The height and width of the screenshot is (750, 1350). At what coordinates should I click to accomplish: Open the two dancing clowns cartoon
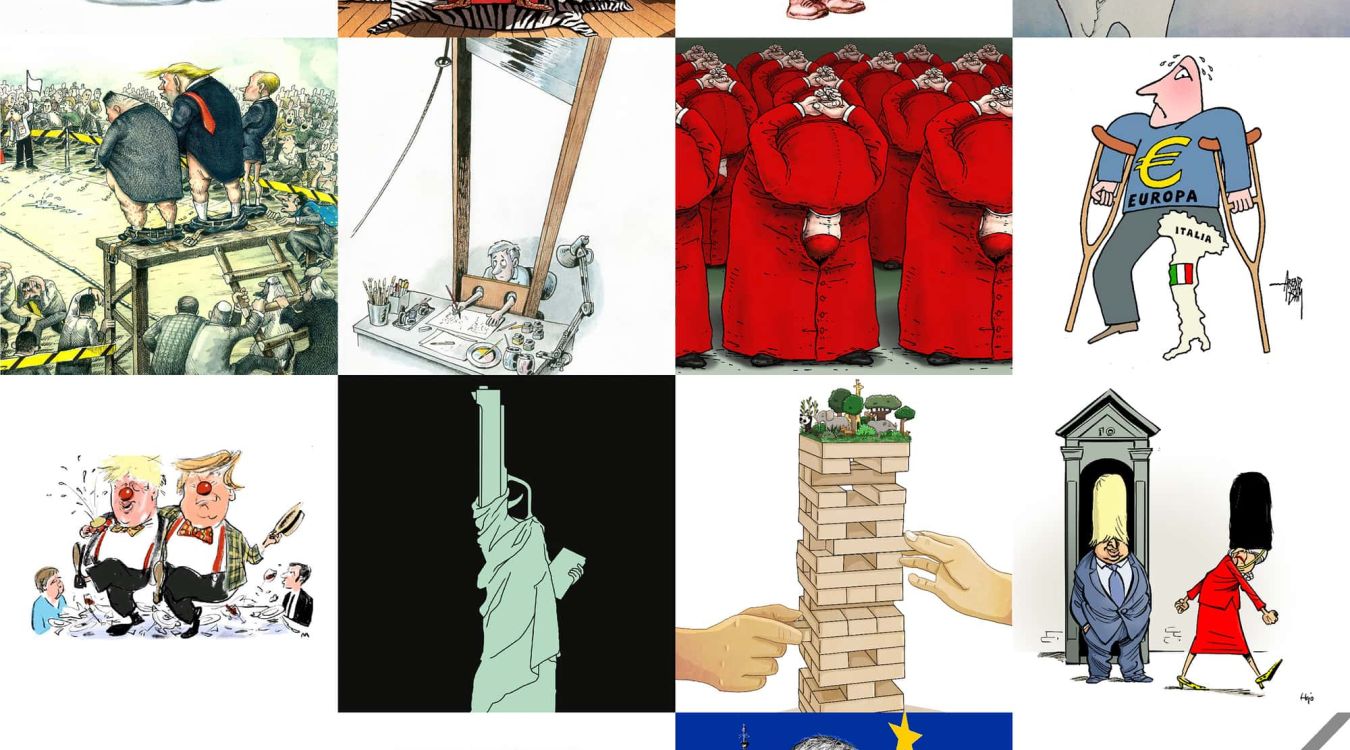168,543
